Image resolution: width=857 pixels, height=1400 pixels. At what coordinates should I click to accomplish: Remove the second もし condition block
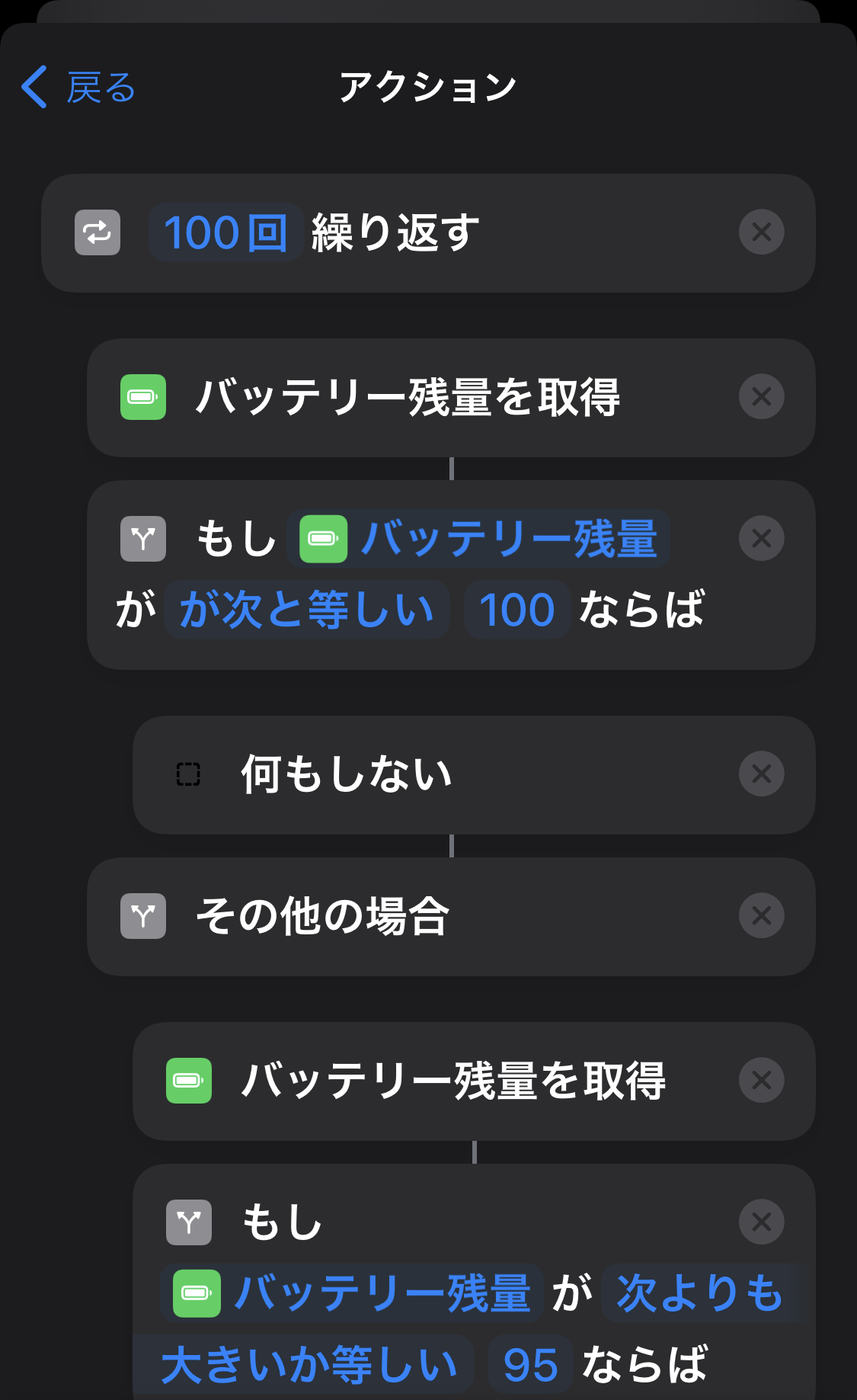pos(761,1222)
